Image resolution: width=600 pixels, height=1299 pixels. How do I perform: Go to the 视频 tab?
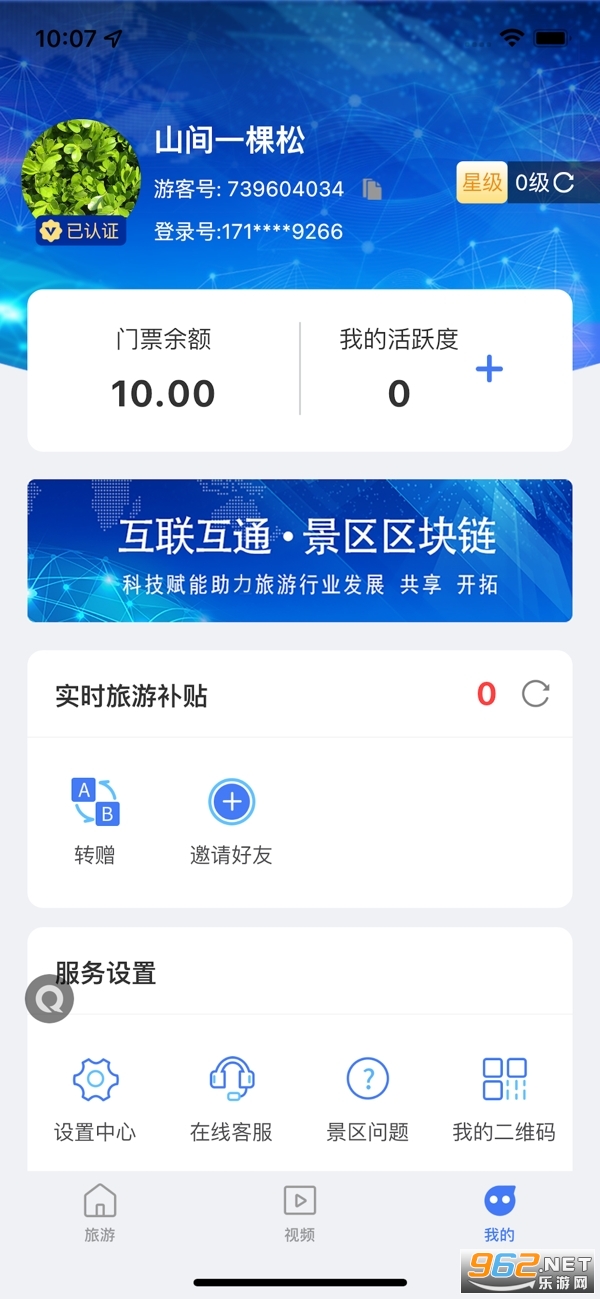point(300,1212)
